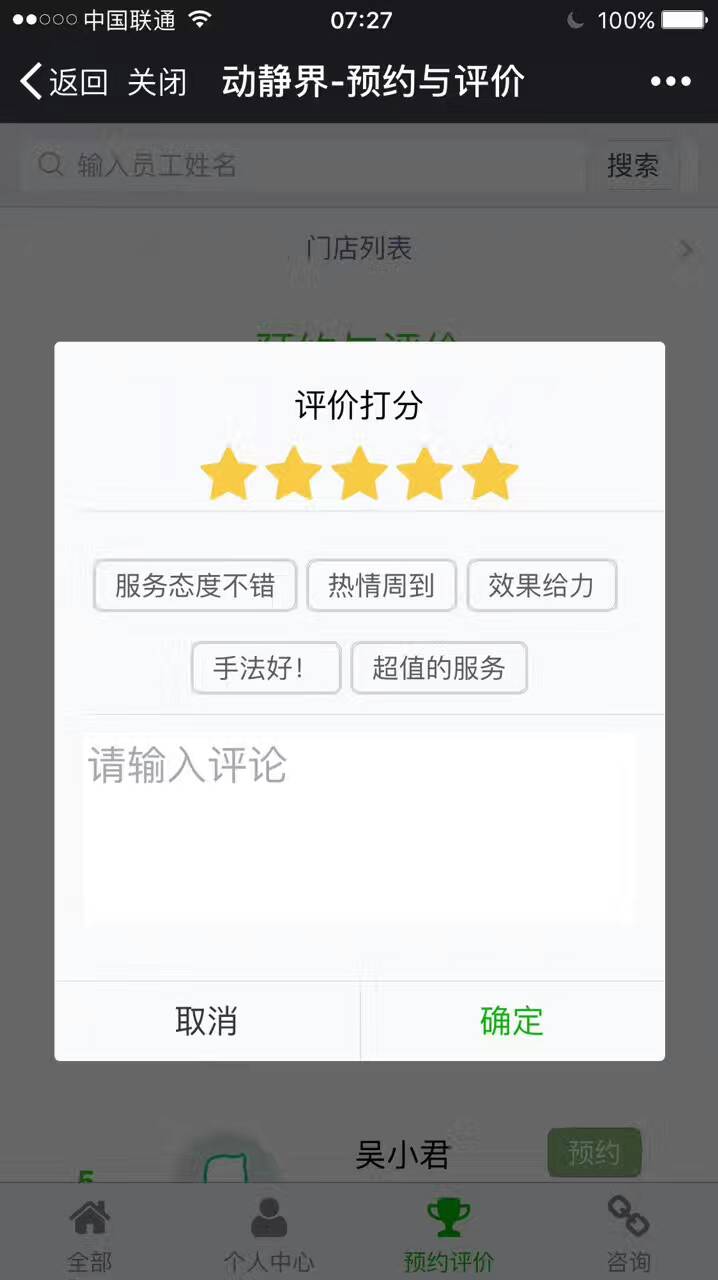718x1280 pixels.
Task: Set rating to the first star
Action: click(229, 474)
